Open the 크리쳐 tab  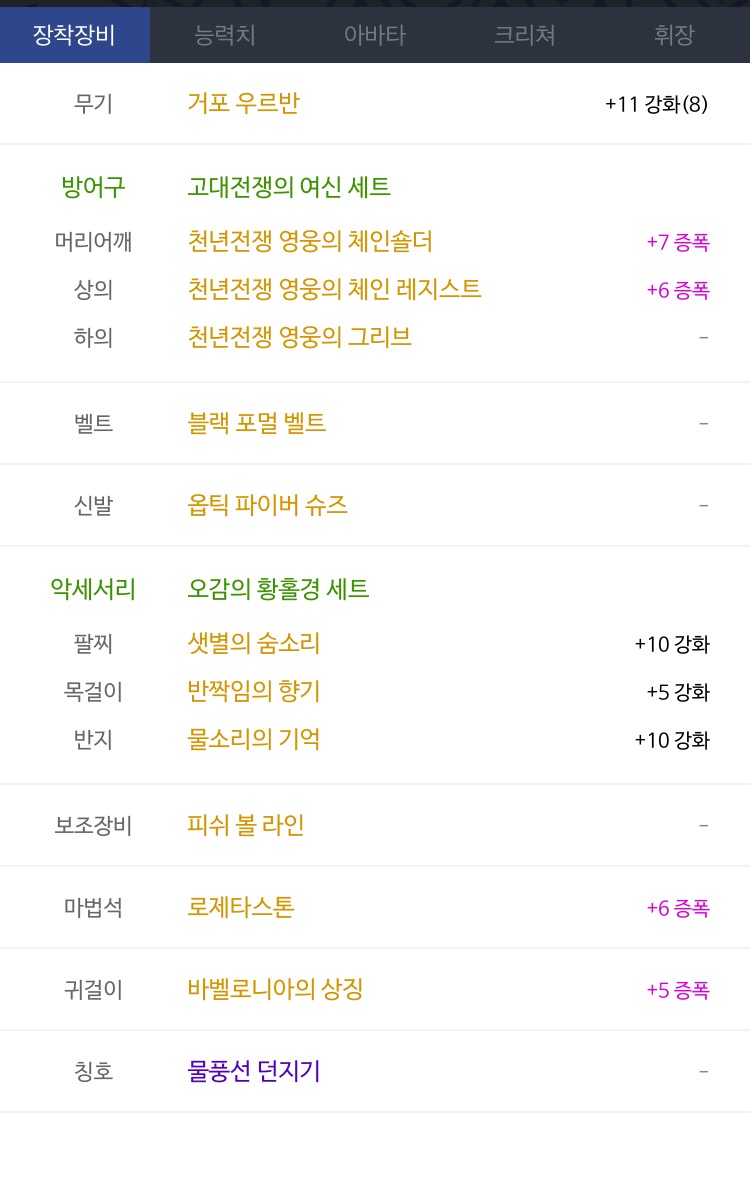pyautogui.click(x=524, y=35)
